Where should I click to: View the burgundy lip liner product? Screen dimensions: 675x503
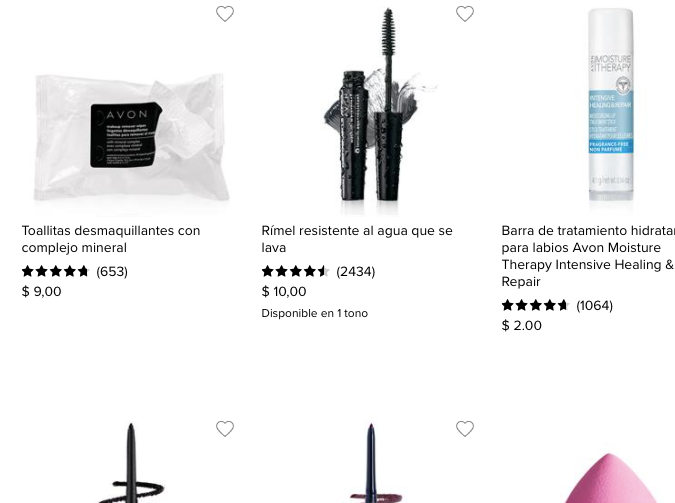click(x=370, y=465)
